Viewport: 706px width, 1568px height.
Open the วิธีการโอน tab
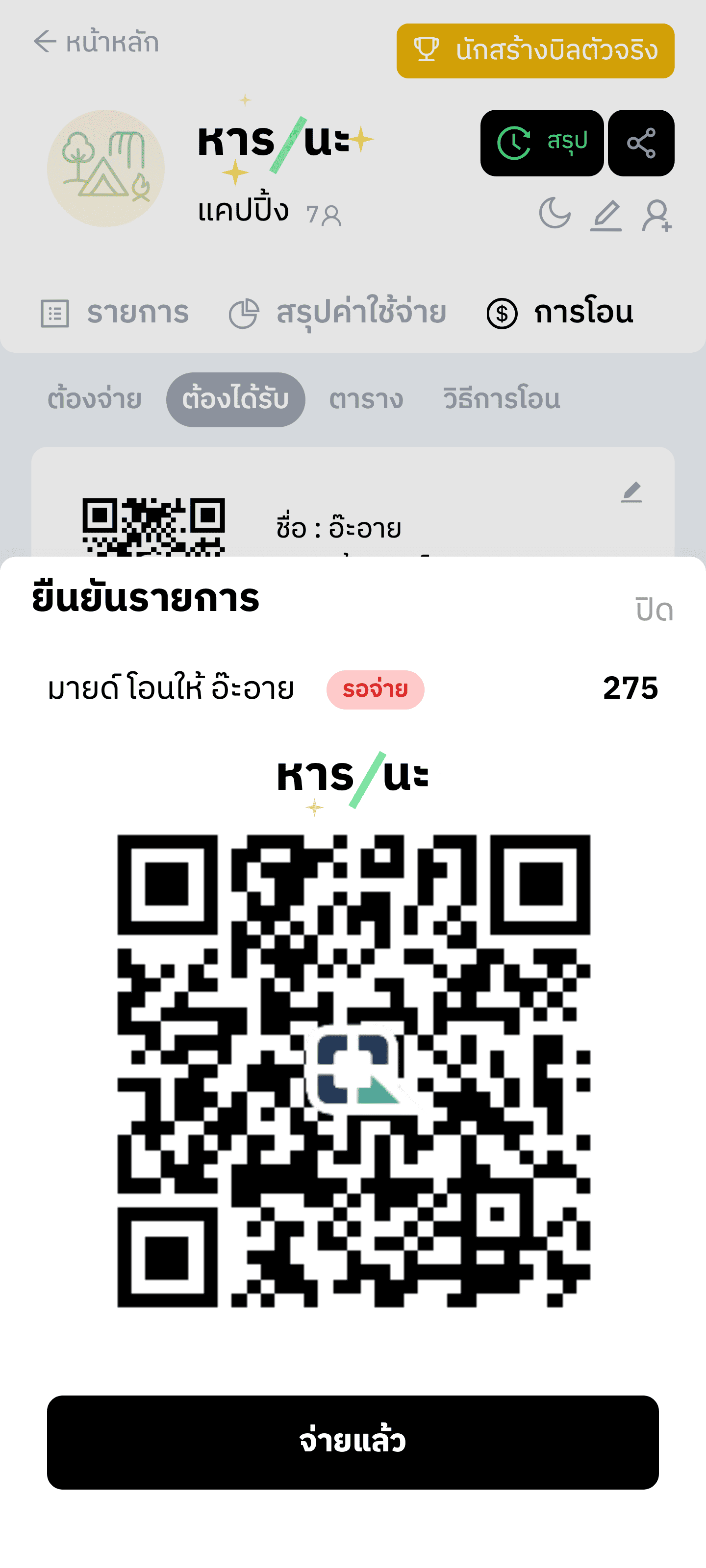pyautogui.click(x=502, y=399)
